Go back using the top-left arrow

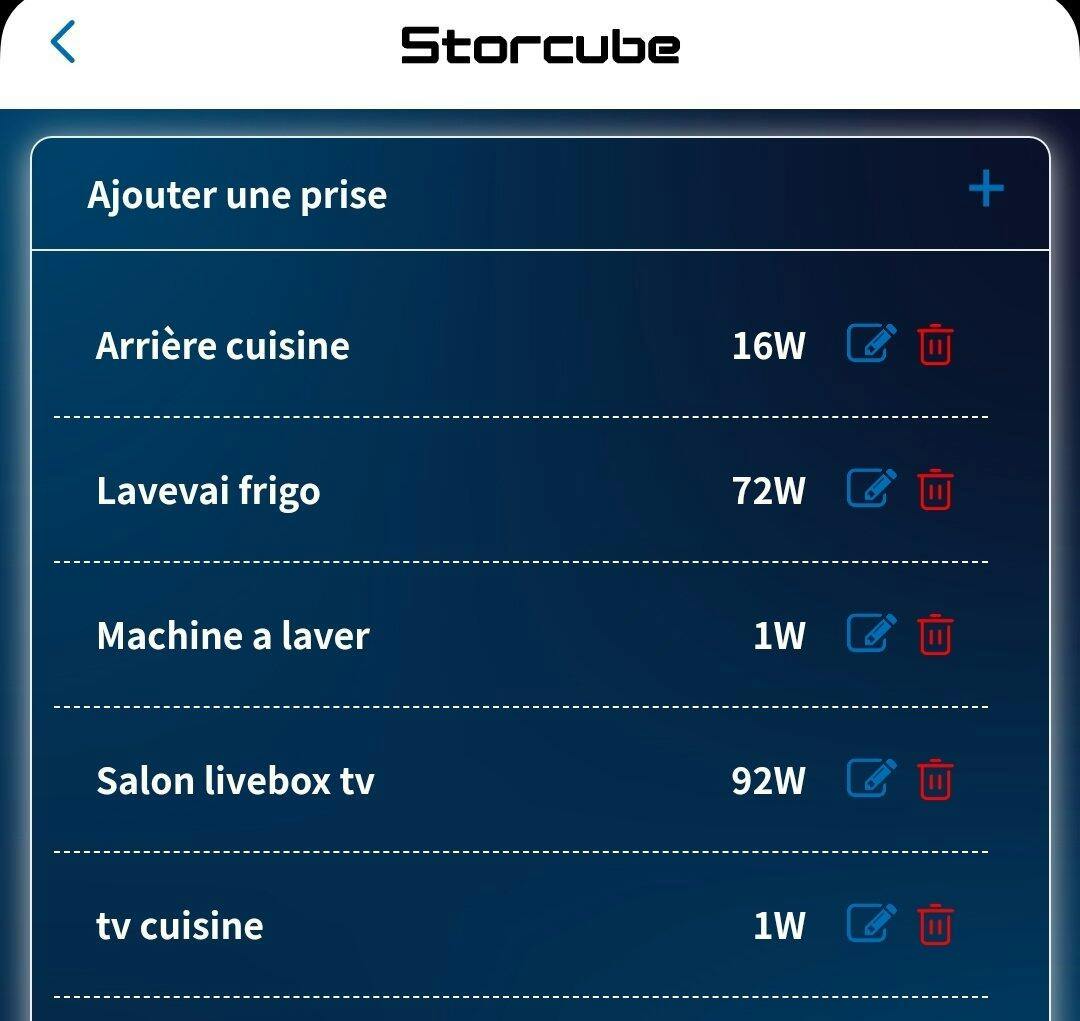[63, 43]
